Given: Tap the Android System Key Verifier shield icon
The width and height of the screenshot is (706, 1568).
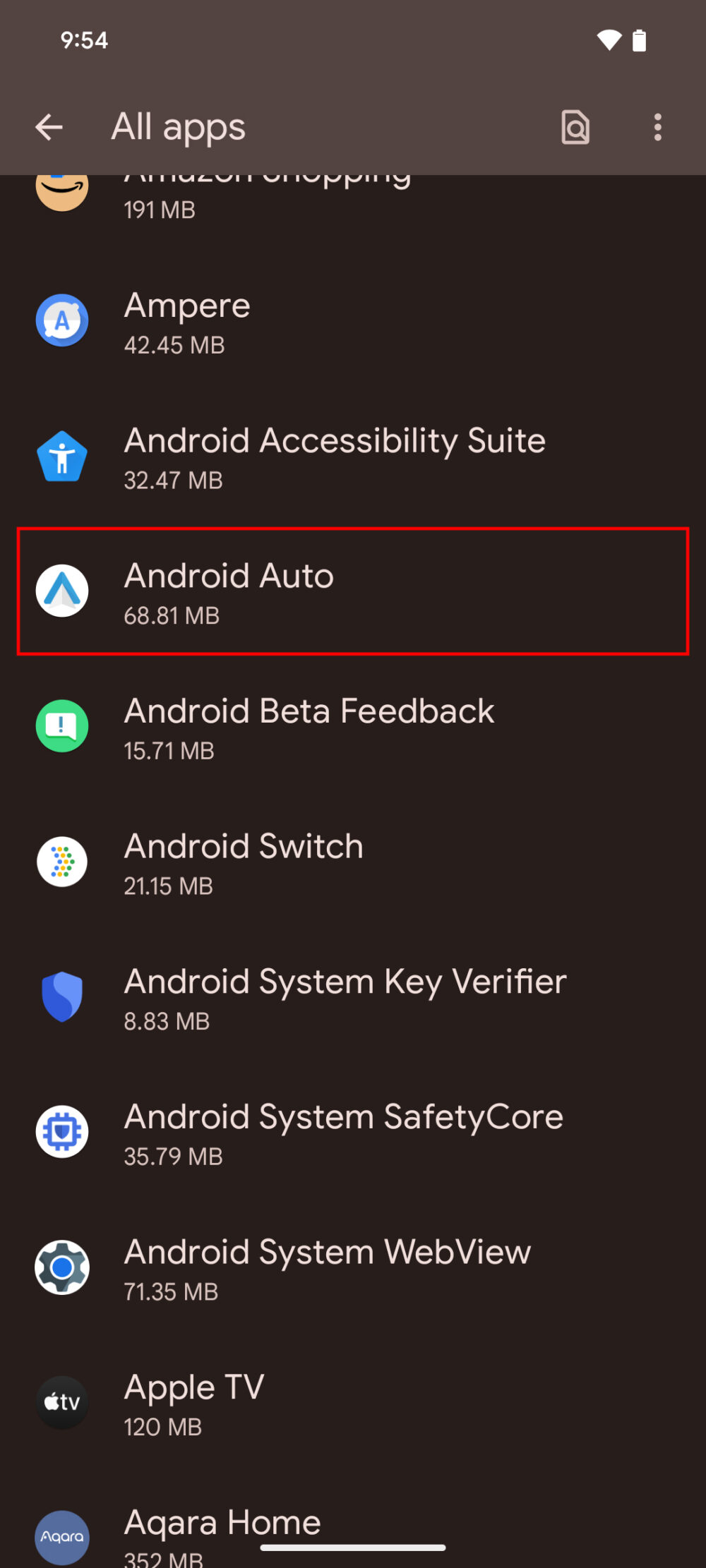Looking at the screenshot, I should tap(62, 997).
